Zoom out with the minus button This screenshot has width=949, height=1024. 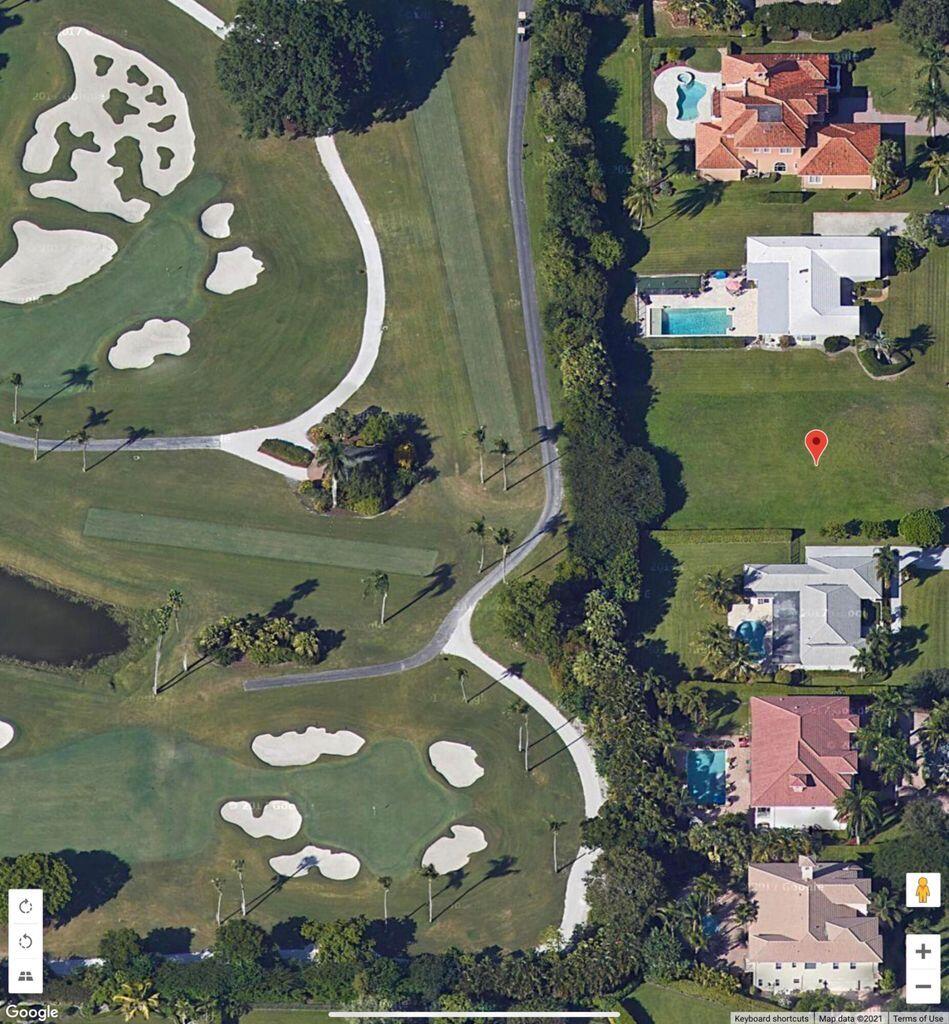922,987
